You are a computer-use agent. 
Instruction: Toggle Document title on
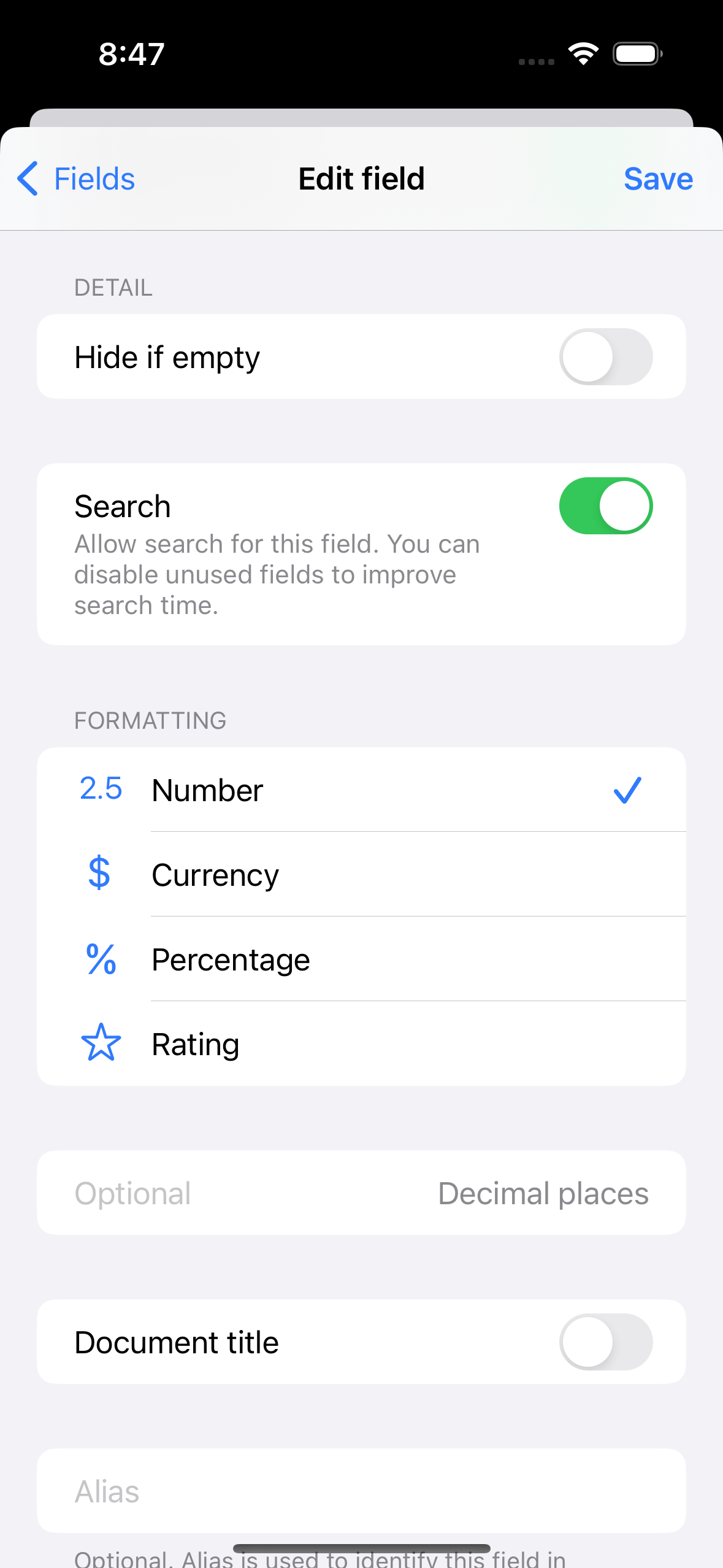pyautogui.click(x=605, y=1342)
